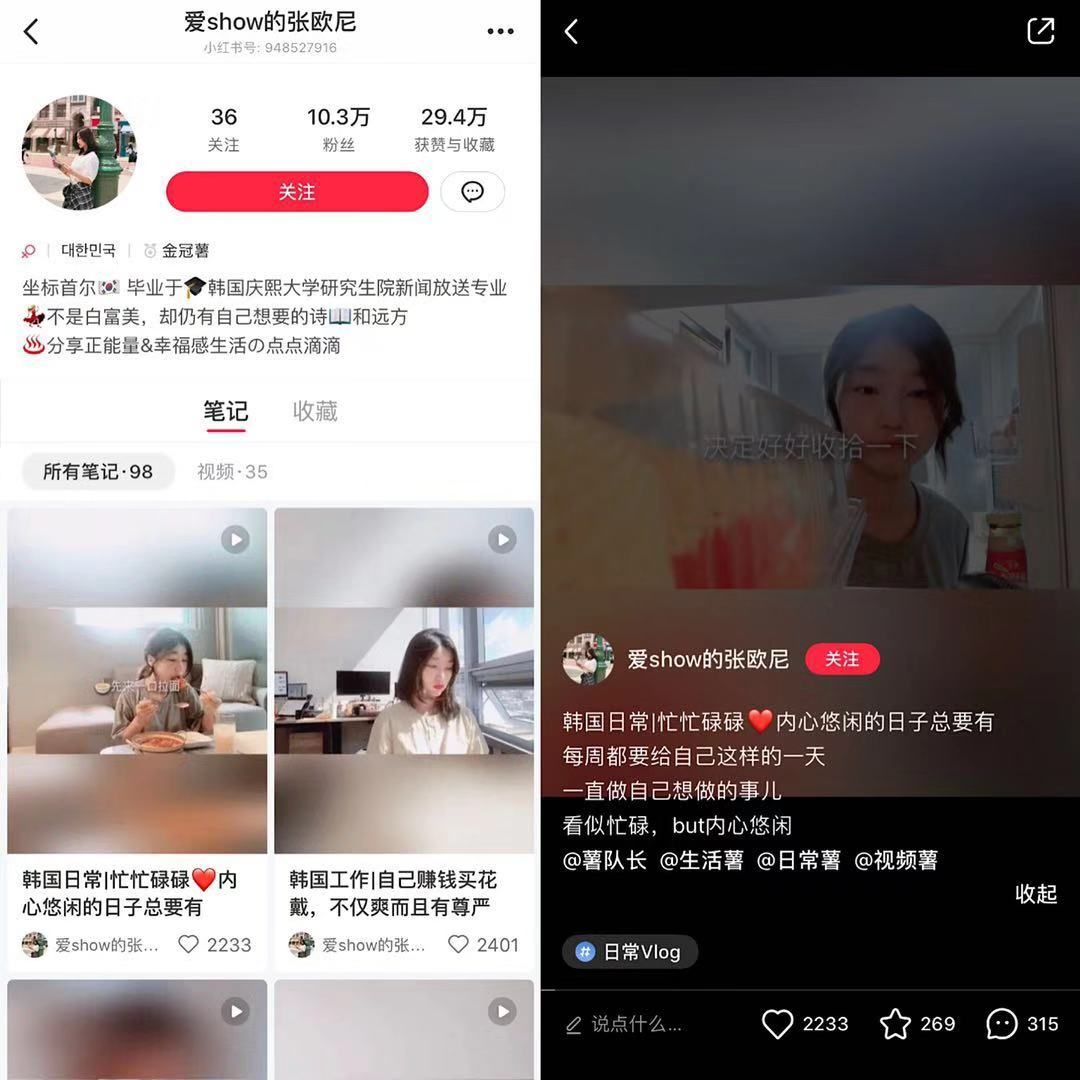Go back from the profile page
Screen dimensions: 1080x1080
tap(31, 32)
